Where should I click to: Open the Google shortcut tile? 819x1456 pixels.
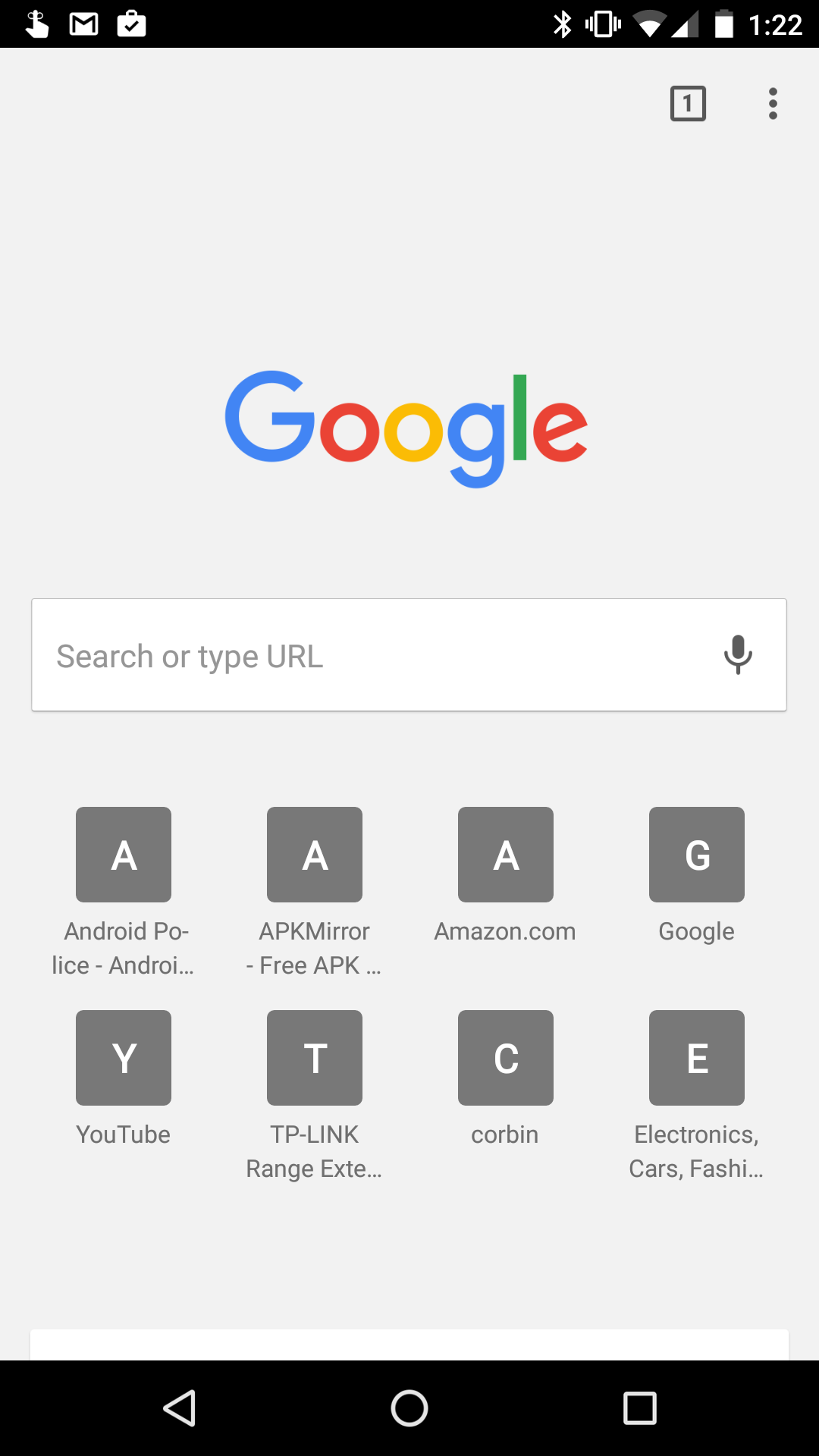click(697, 855)
